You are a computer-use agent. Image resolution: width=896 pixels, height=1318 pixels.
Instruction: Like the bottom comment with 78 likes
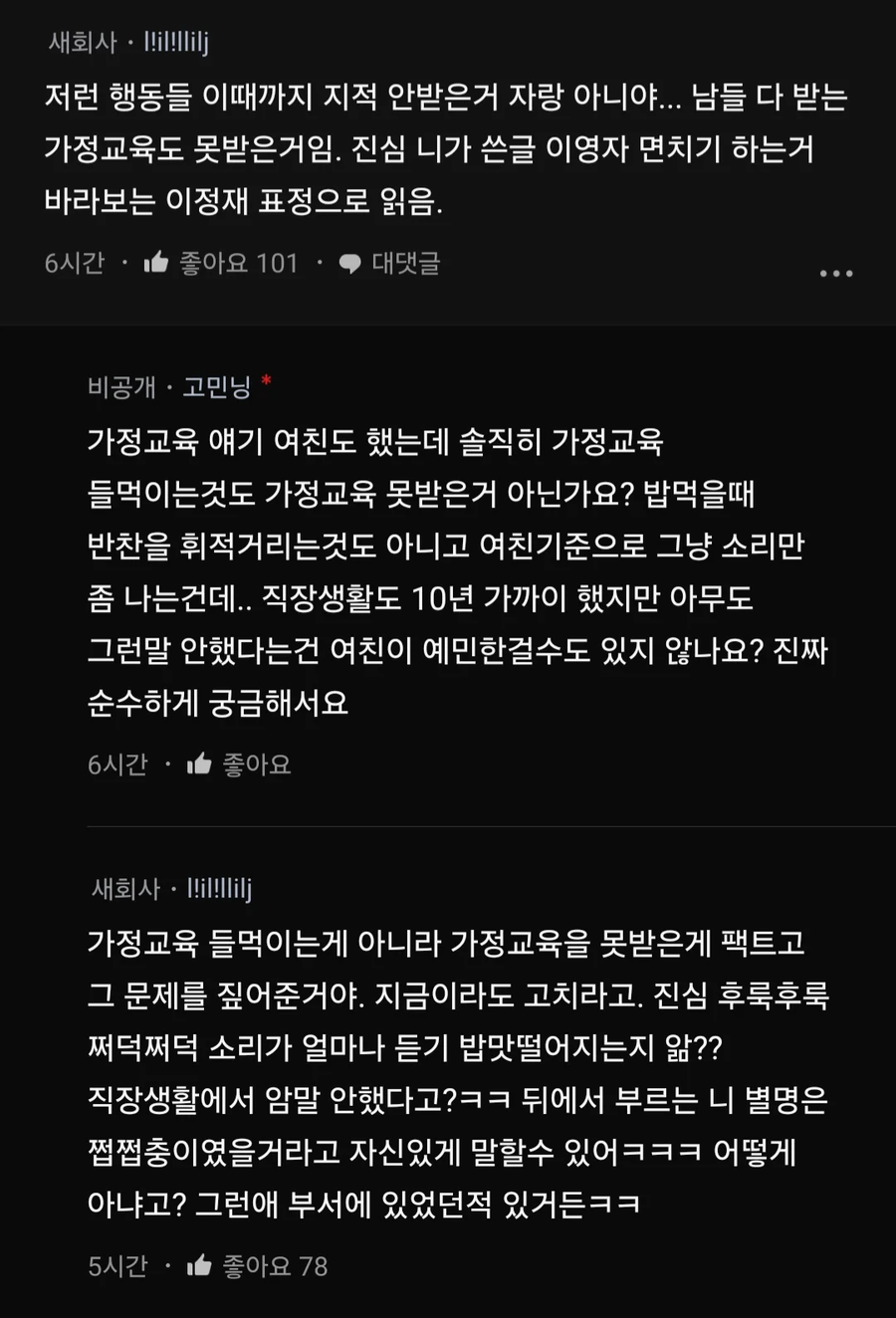point(198,1266)
